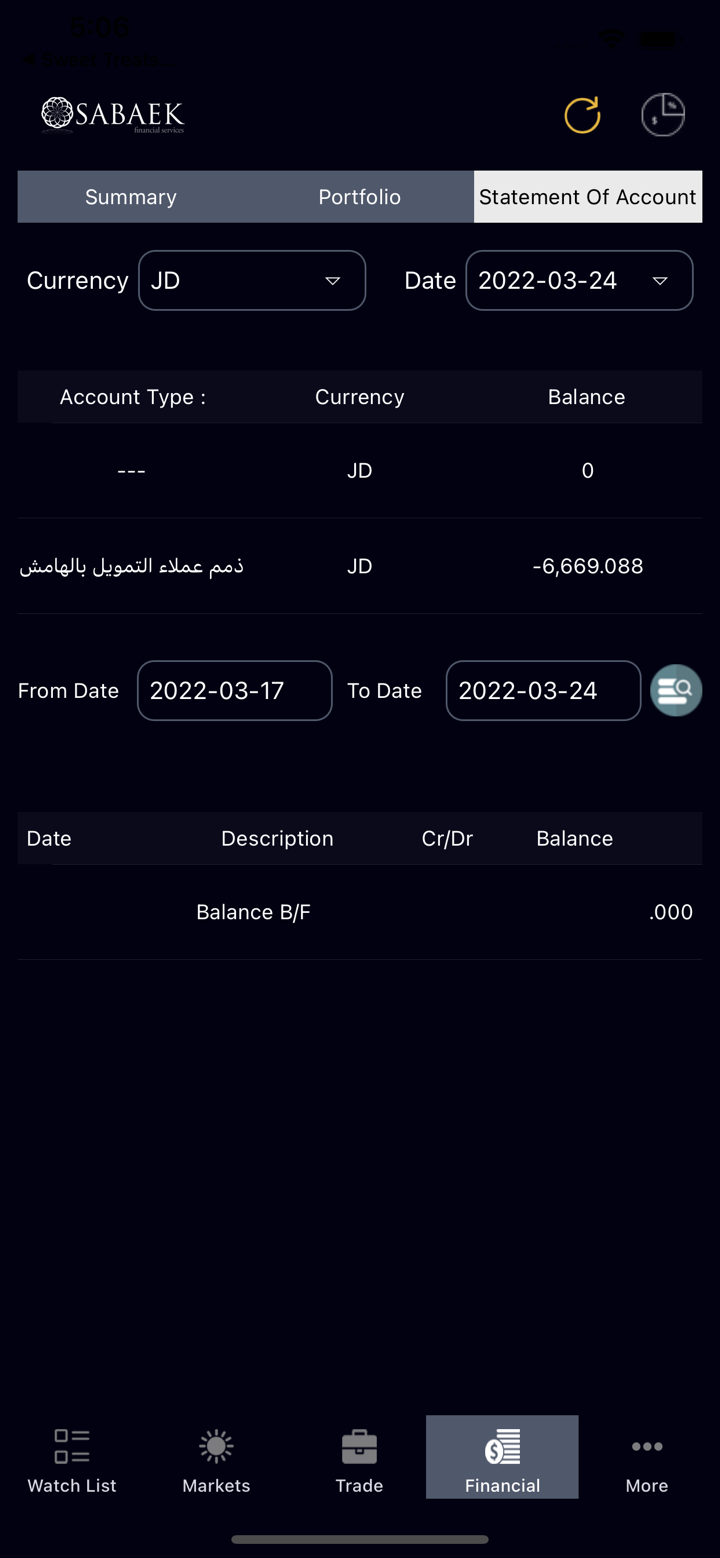Open the pie chart icon
The width and height of the screenshot is (720, 1558).
(x=662, y=115)
